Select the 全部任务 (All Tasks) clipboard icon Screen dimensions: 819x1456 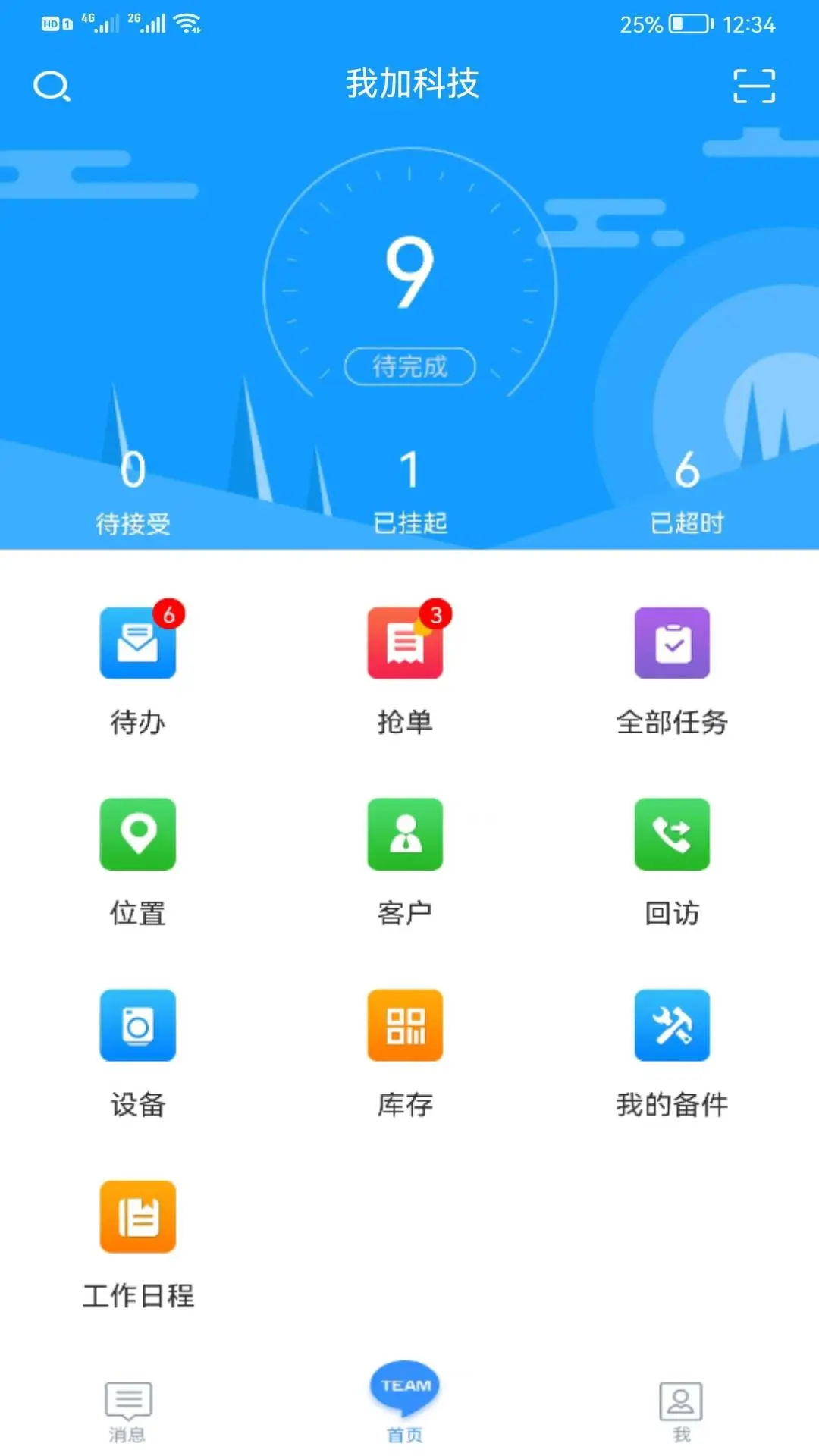pyautogui.click(x=672, y=644)
